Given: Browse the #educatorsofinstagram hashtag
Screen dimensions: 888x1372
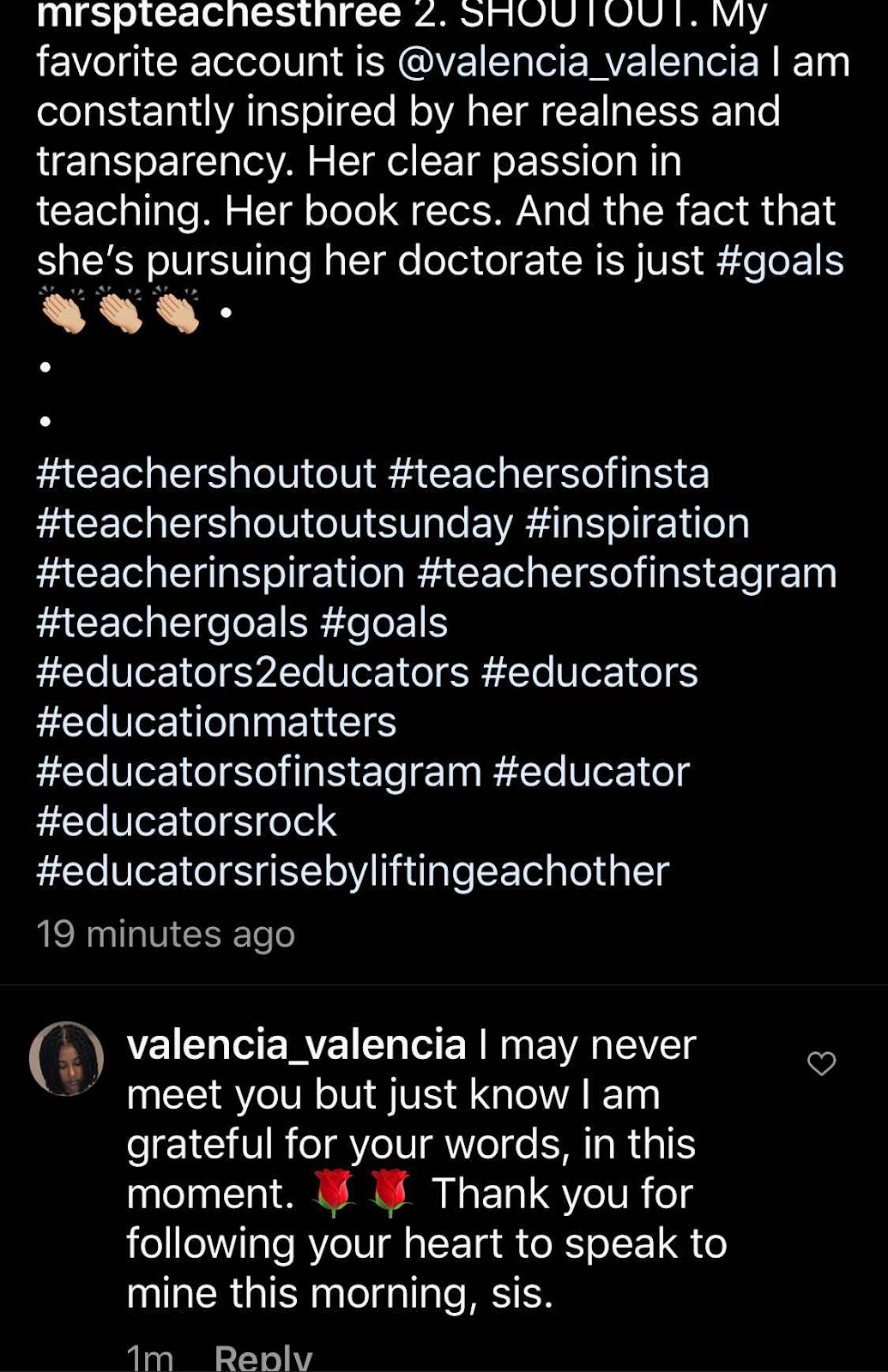Looking at the screenshot, I should click(x=259, y=772).
